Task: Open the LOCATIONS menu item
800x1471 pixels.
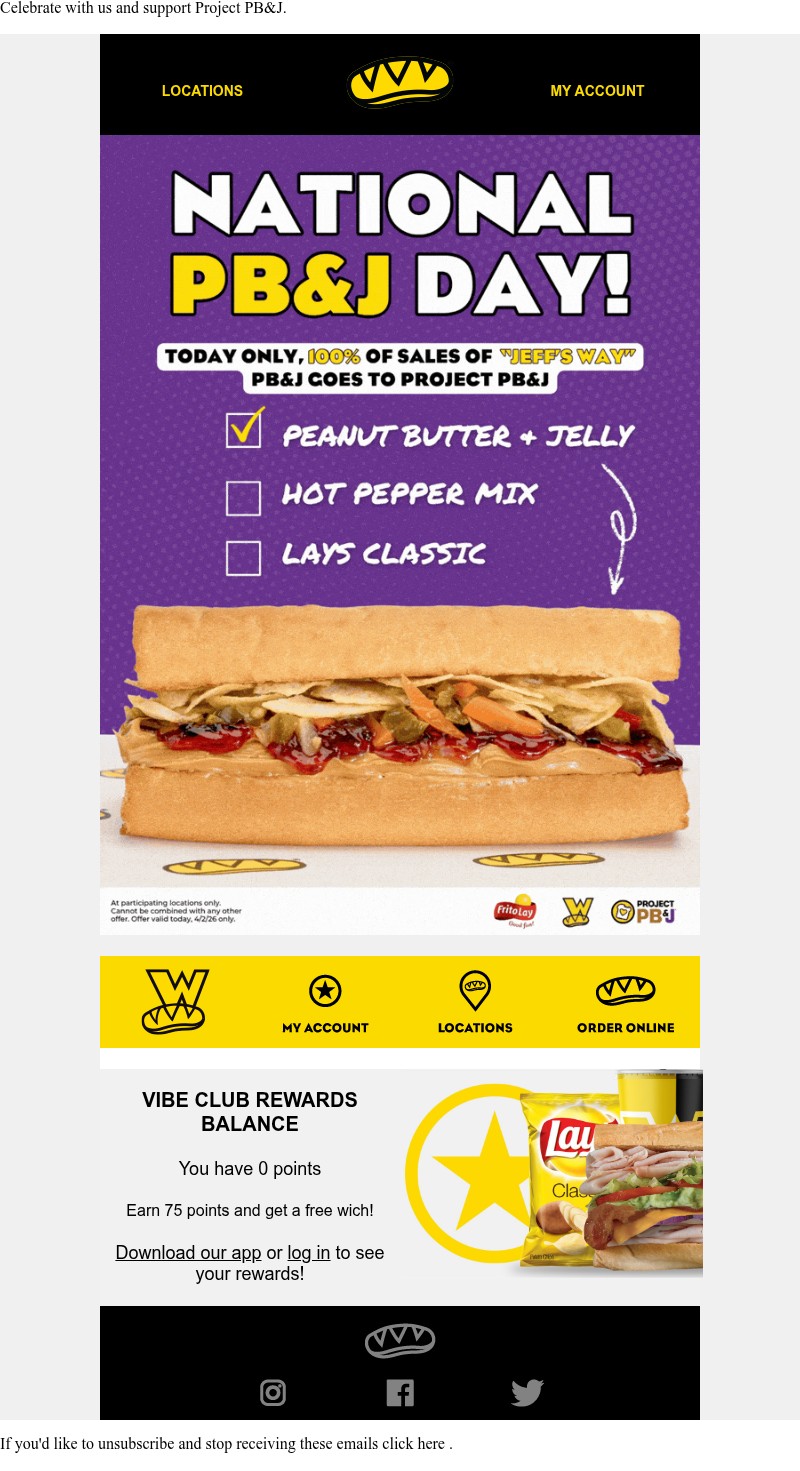Action: [202, 91]
